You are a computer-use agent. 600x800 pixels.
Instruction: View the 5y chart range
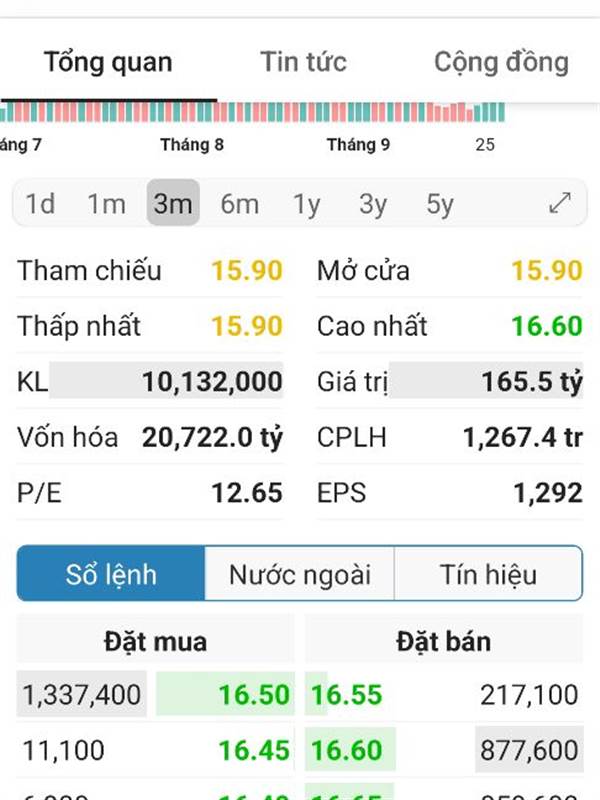pos(440,204)
